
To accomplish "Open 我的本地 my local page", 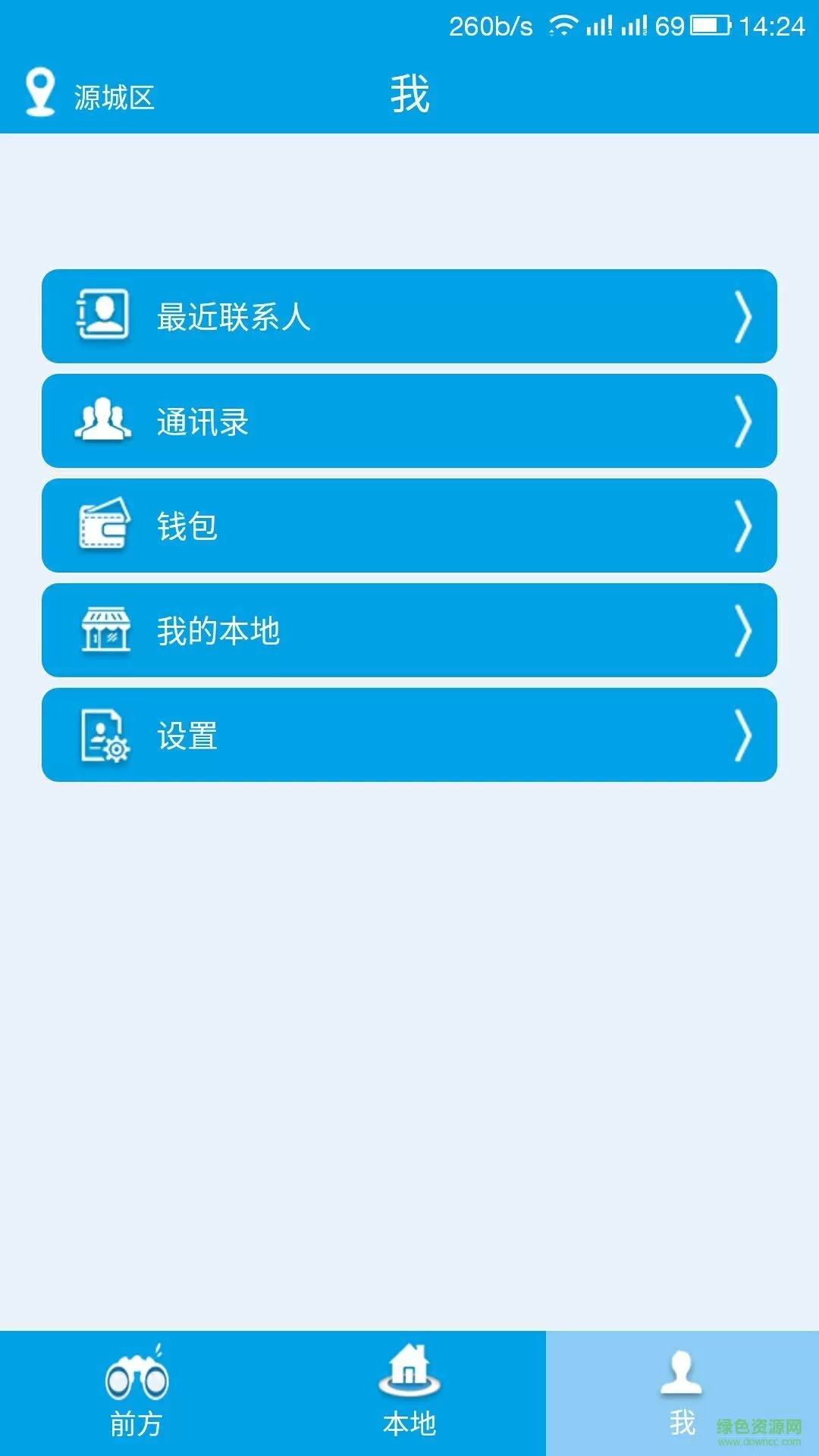I will [x=409, y=631].
